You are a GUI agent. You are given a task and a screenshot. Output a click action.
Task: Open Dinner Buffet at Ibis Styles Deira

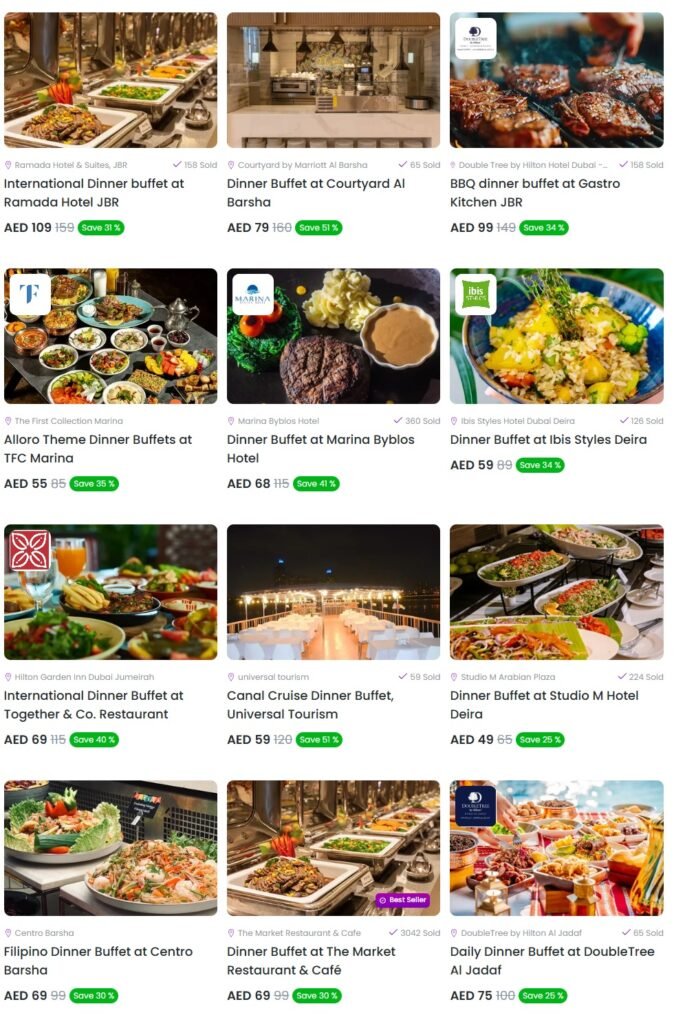(548, 440)
